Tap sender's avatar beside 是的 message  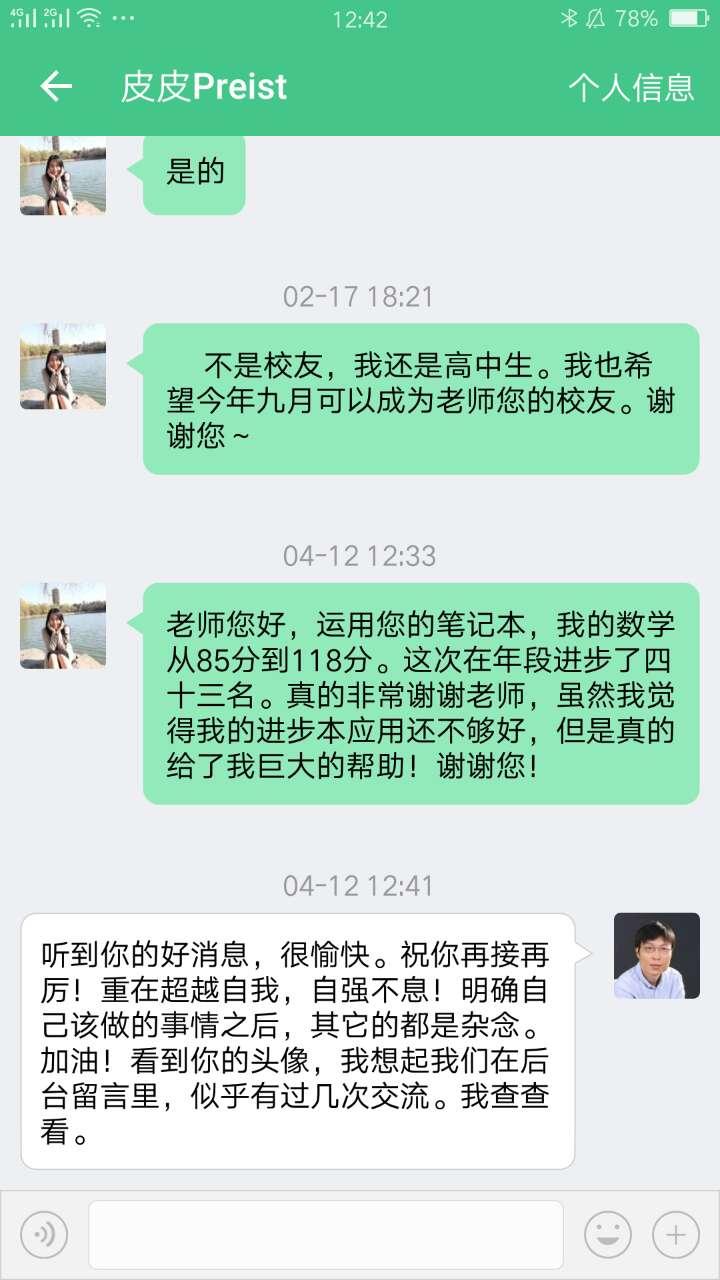(63, 177)
